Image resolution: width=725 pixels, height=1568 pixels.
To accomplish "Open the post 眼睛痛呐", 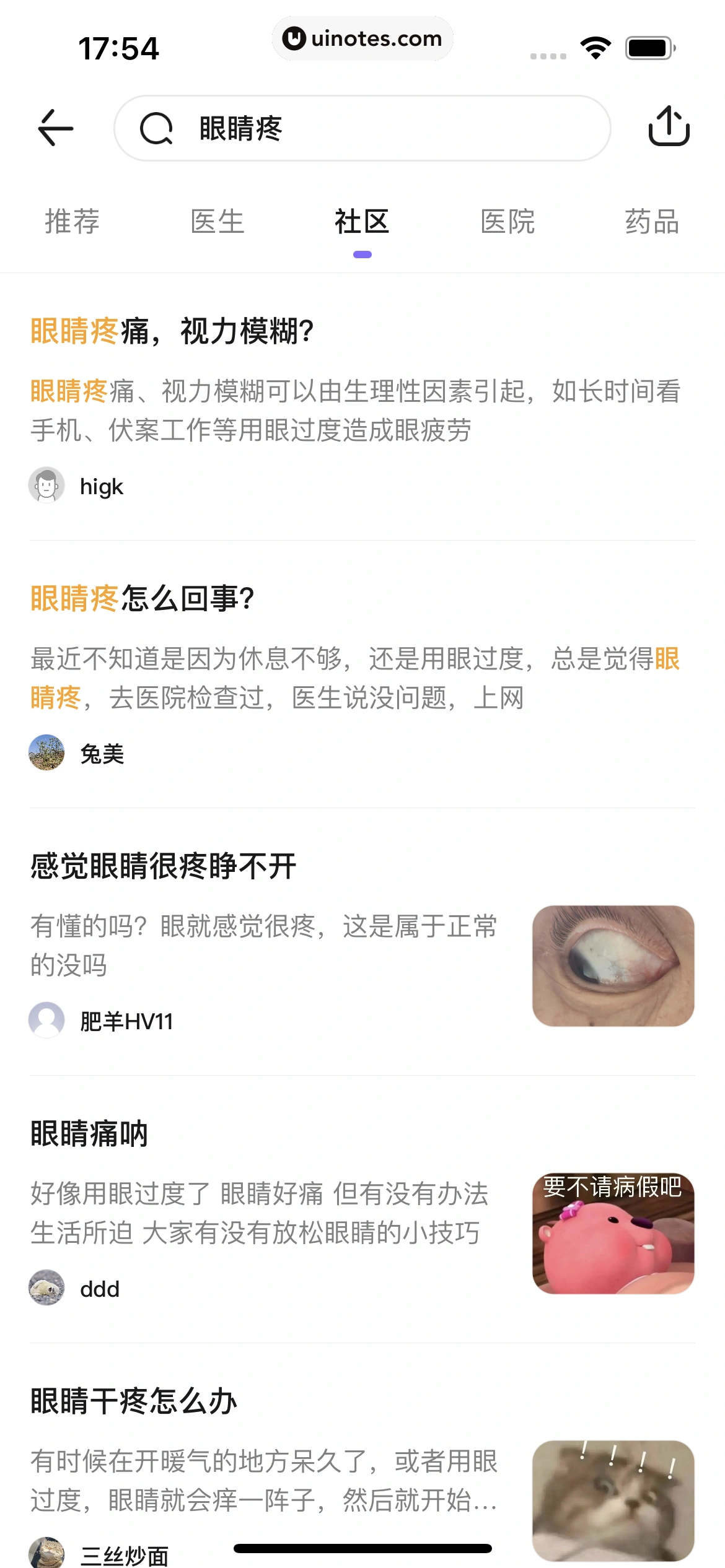I will click(x=89, y=1134).
